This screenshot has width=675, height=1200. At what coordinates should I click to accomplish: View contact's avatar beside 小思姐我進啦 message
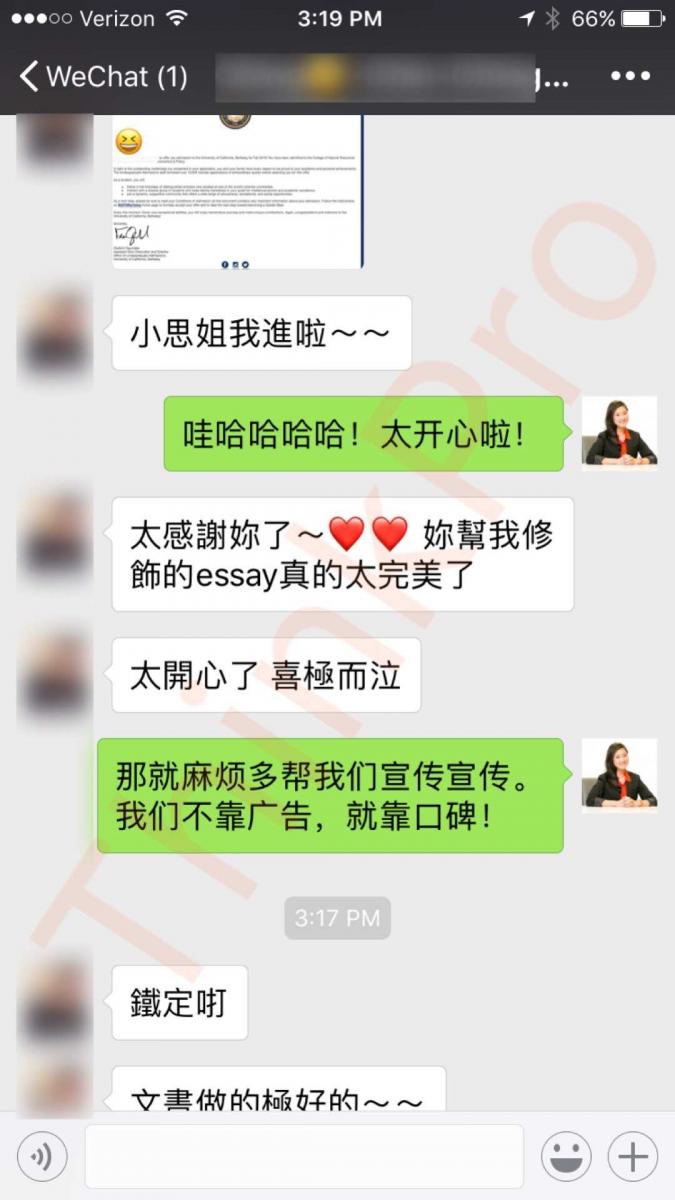pyautogui.click(x=57, y=333)
